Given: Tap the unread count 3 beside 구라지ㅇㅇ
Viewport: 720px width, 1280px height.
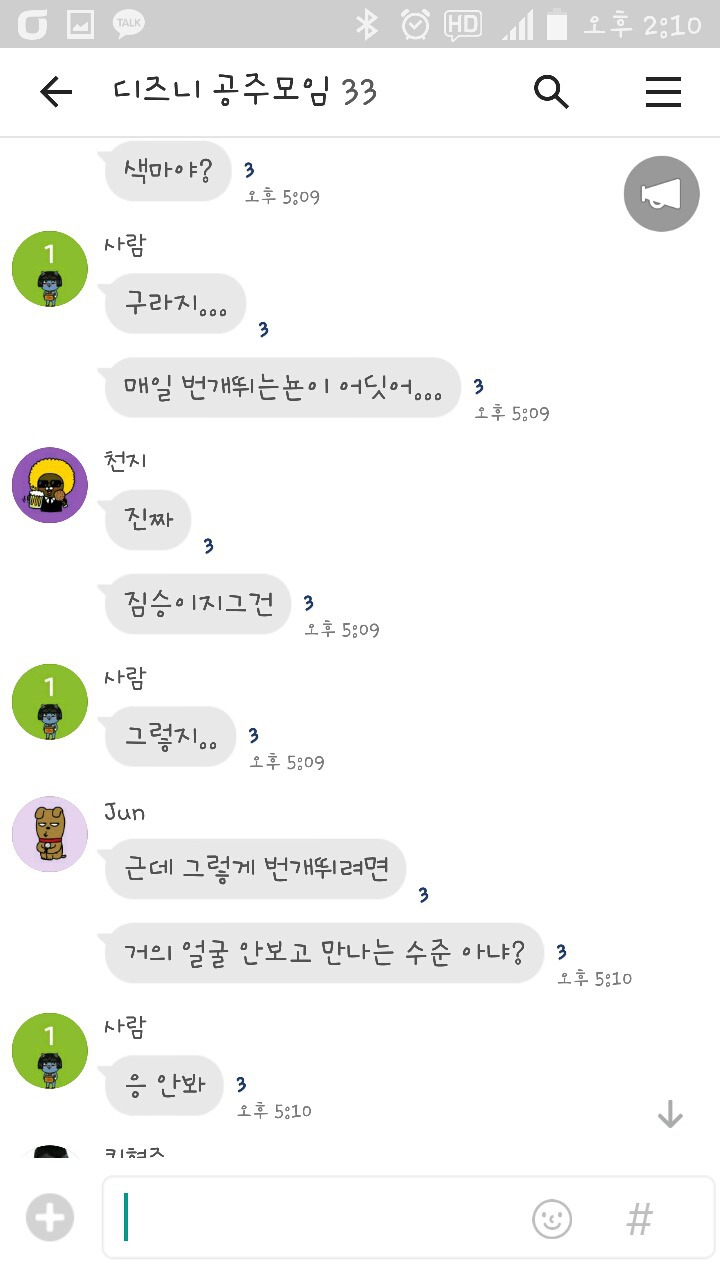Looking at the screenshot, I should [x=262, y=329].
